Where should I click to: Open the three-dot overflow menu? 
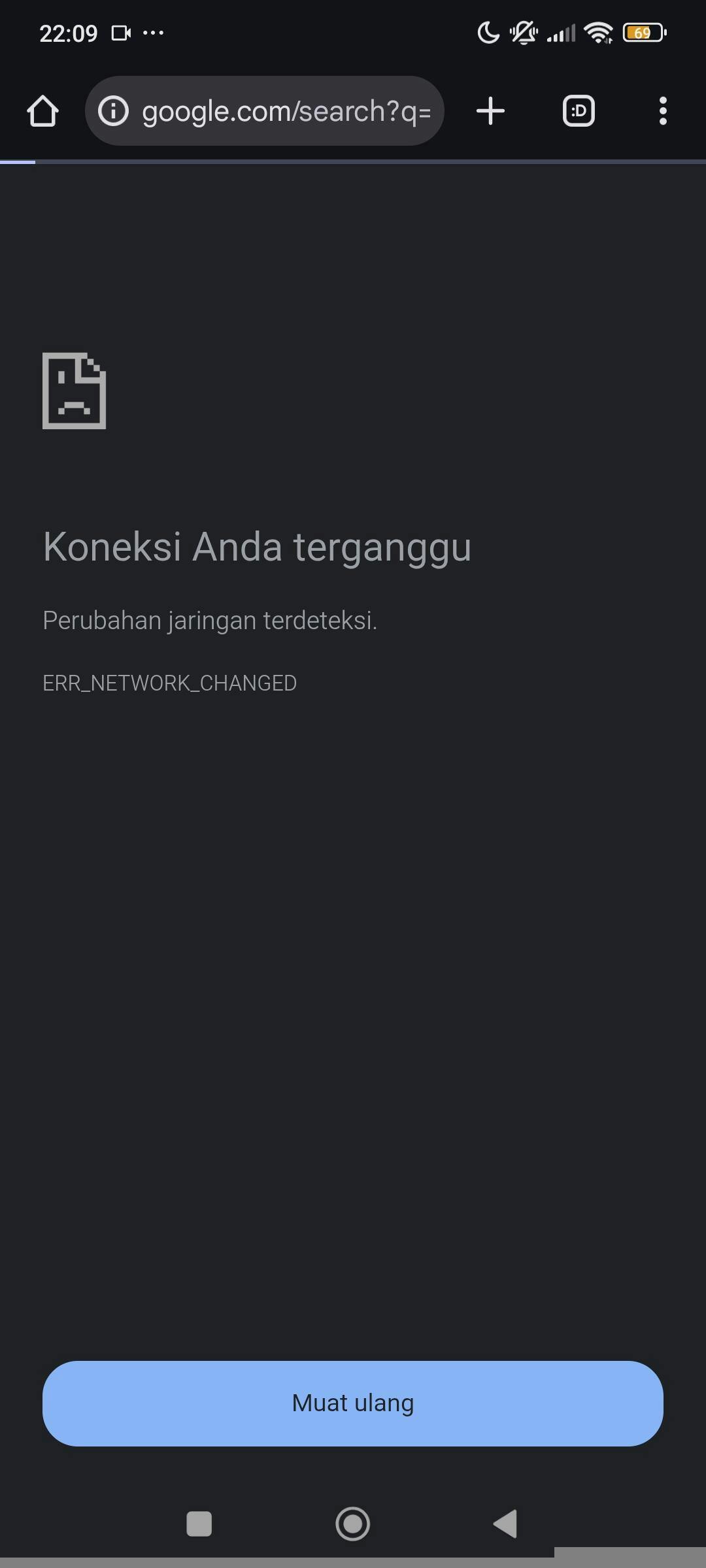[x=663, y=111]
